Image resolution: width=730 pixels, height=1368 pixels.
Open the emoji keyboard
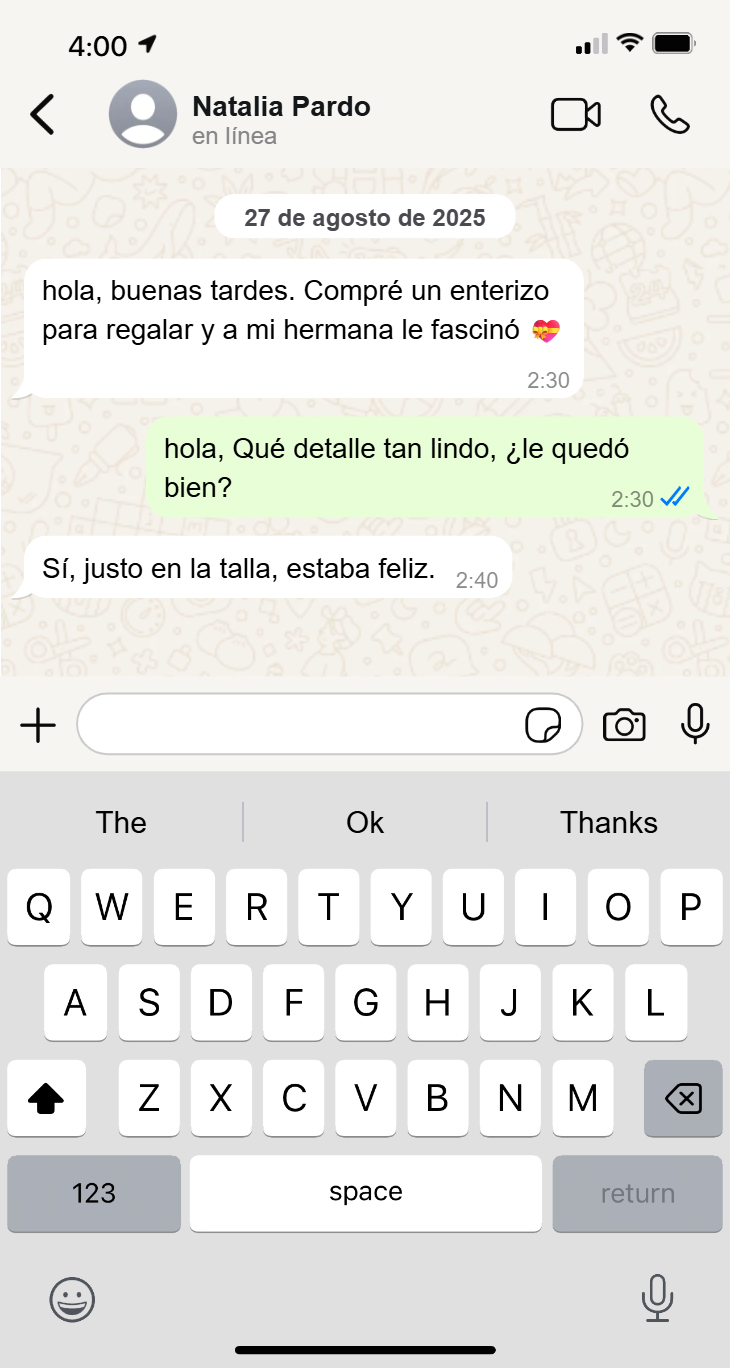[72, 1300]
